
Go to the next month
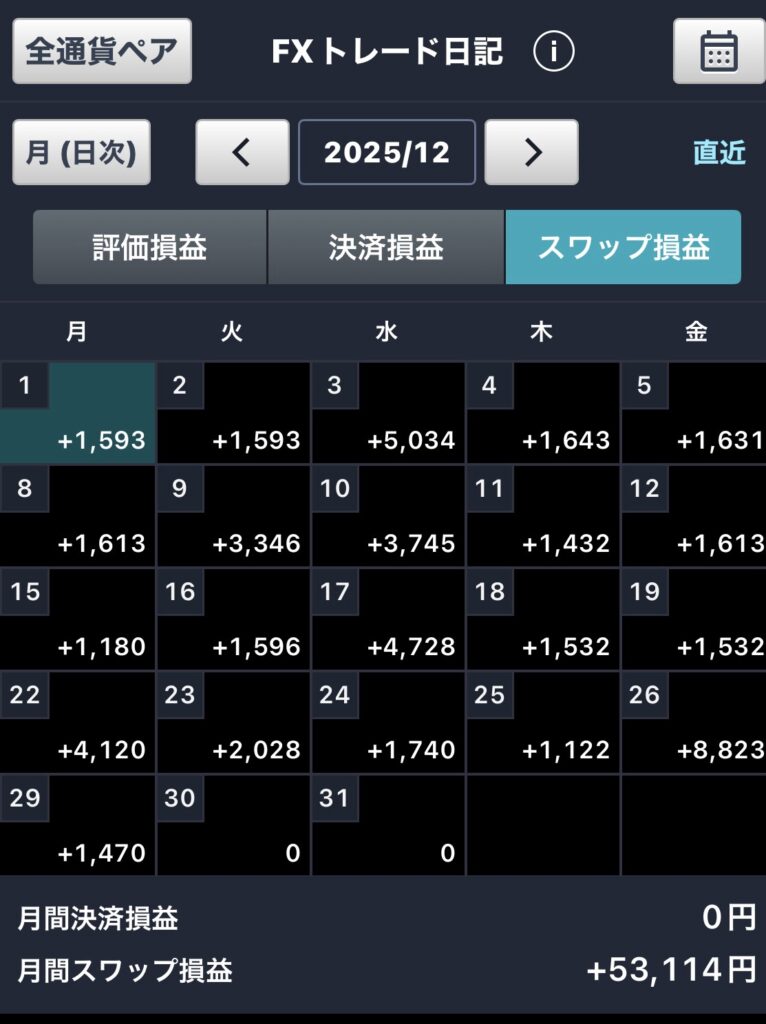click(x=531, y=152)
